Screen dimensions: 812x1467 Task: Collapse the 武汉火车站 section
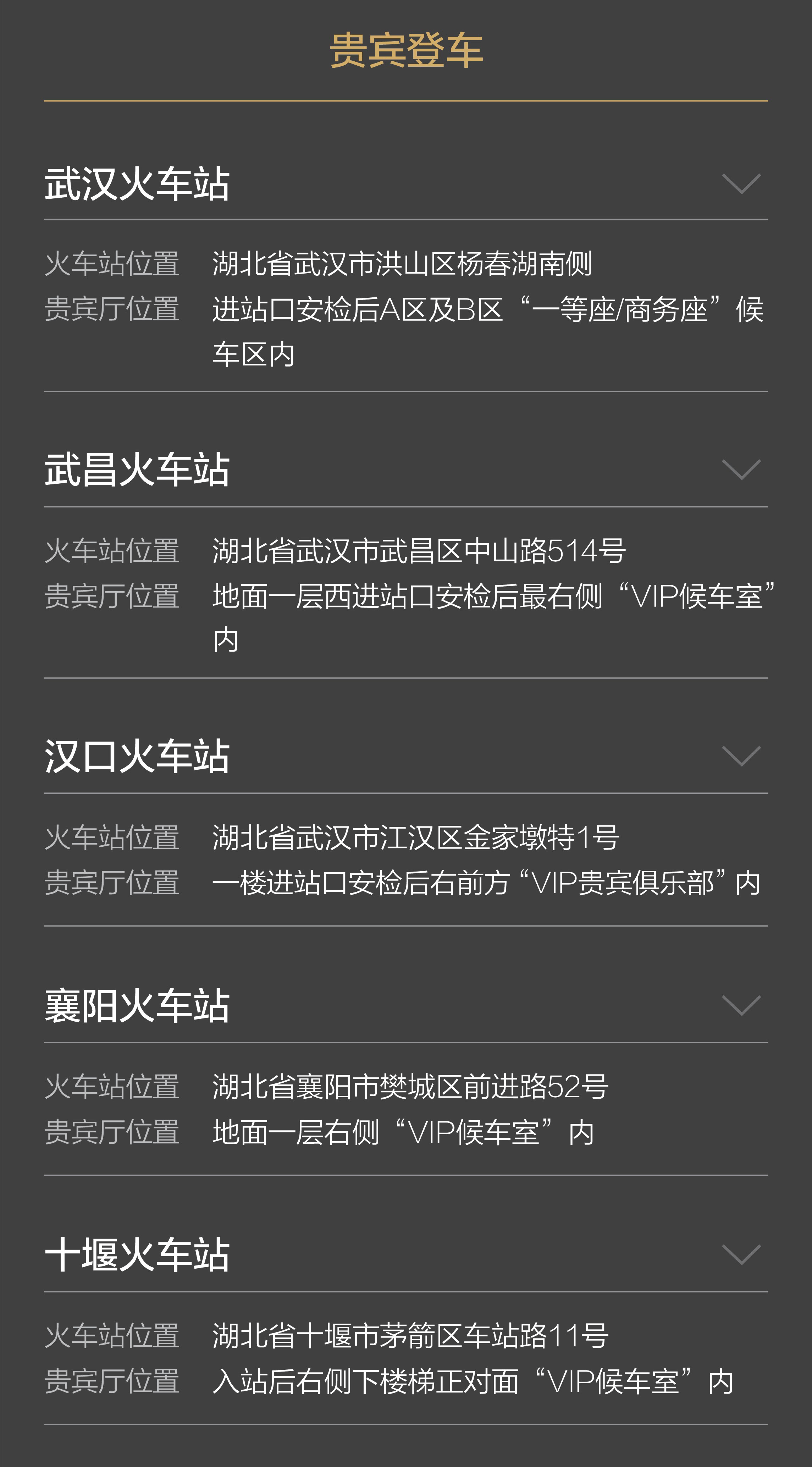tap(741, 184)
